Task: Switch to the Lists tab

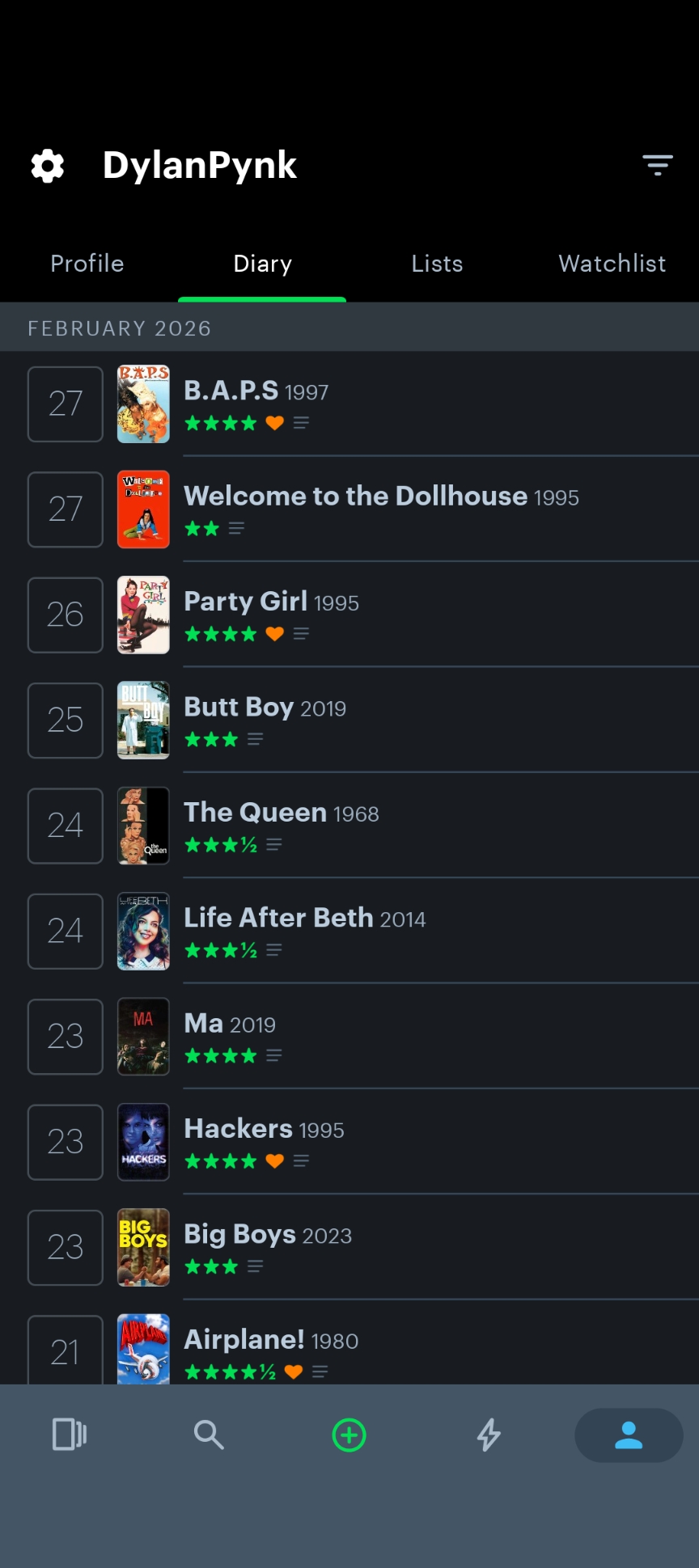Action: 437,264
